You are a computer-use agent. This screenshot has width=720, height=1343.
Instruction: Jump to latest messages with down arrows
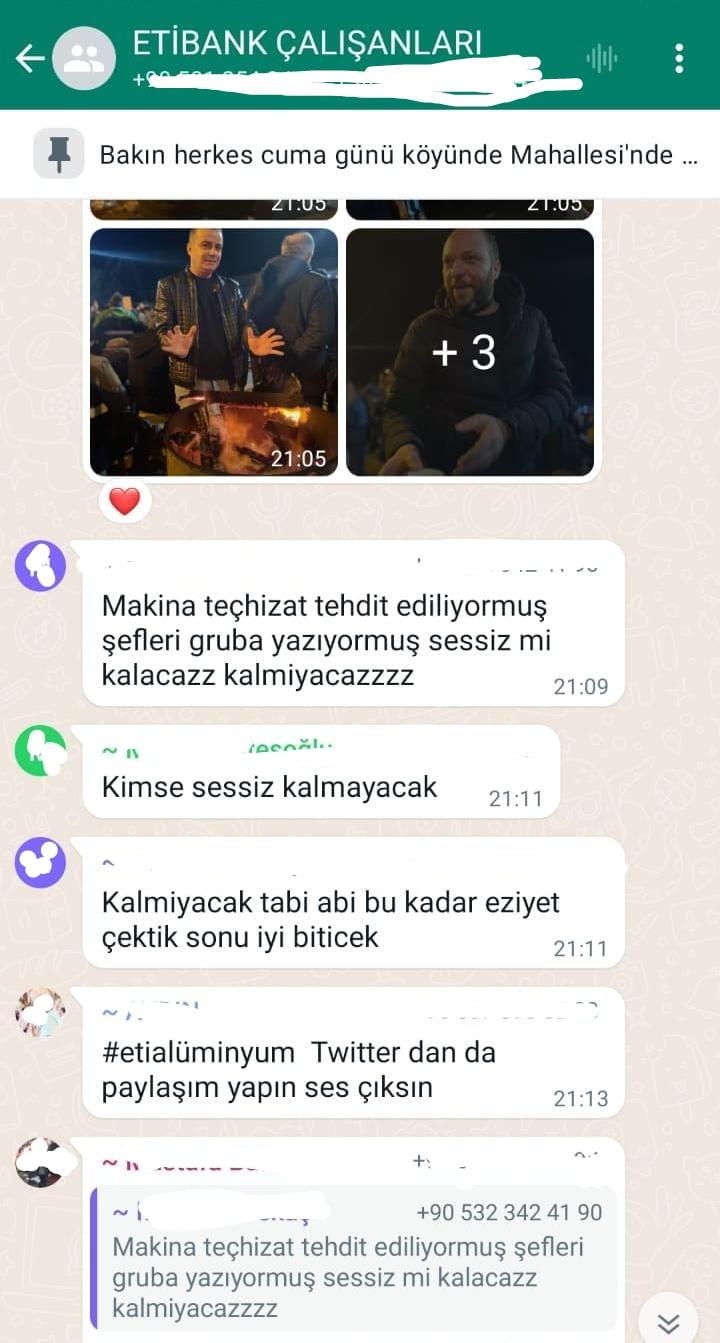coord(668,1322)
